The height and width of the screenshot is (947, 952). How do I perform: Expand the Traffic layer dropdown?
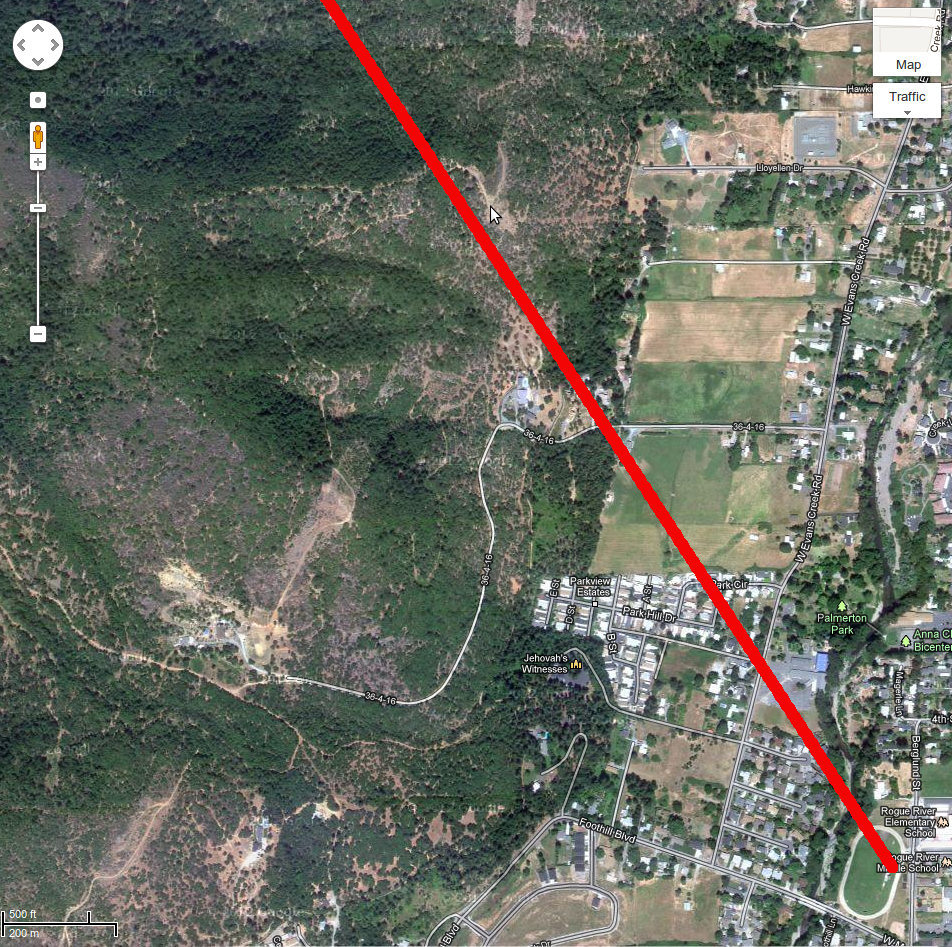click(x=907, y=101)
